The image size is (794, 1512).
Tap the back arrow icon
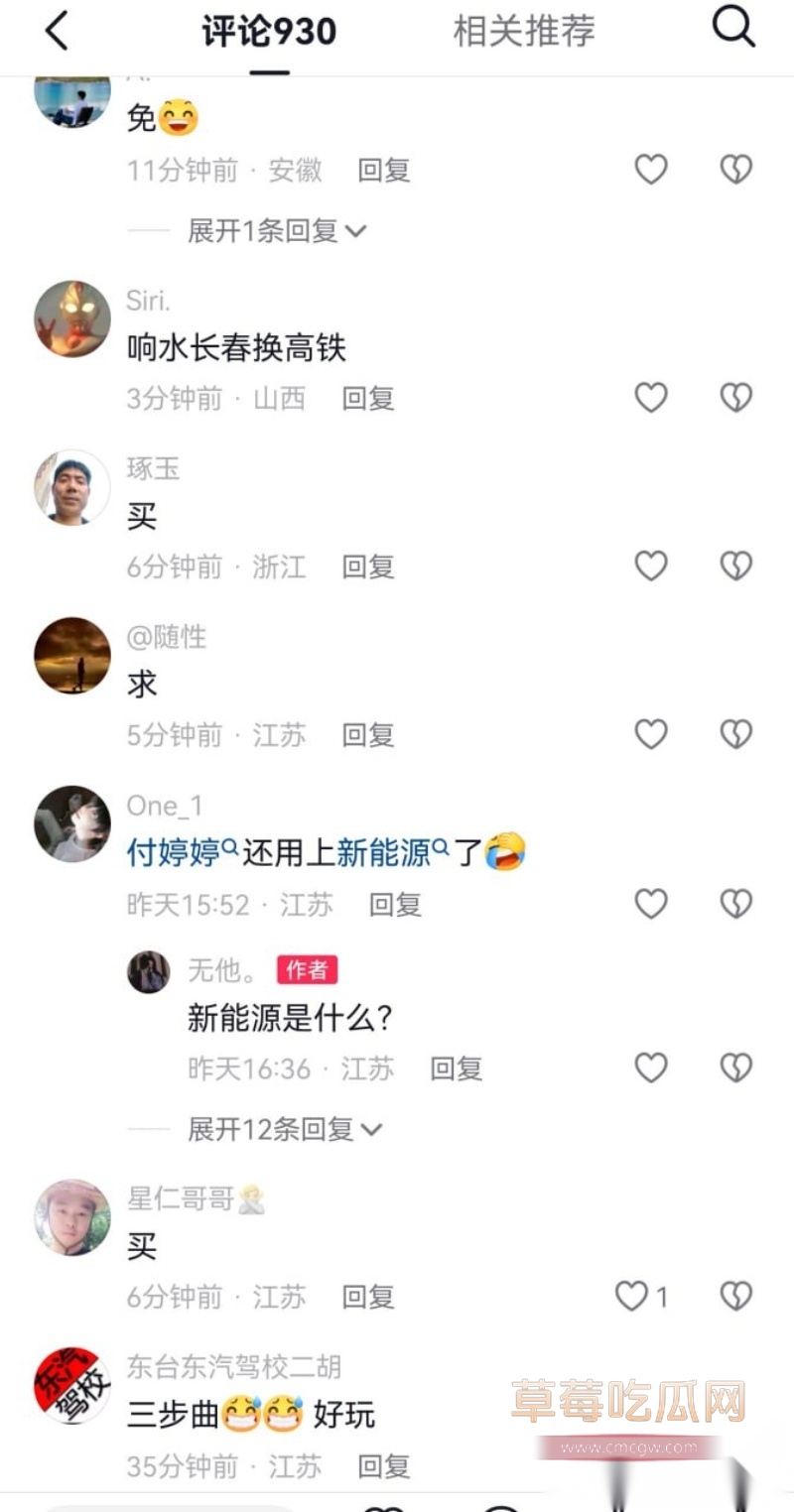coord(57,30)
